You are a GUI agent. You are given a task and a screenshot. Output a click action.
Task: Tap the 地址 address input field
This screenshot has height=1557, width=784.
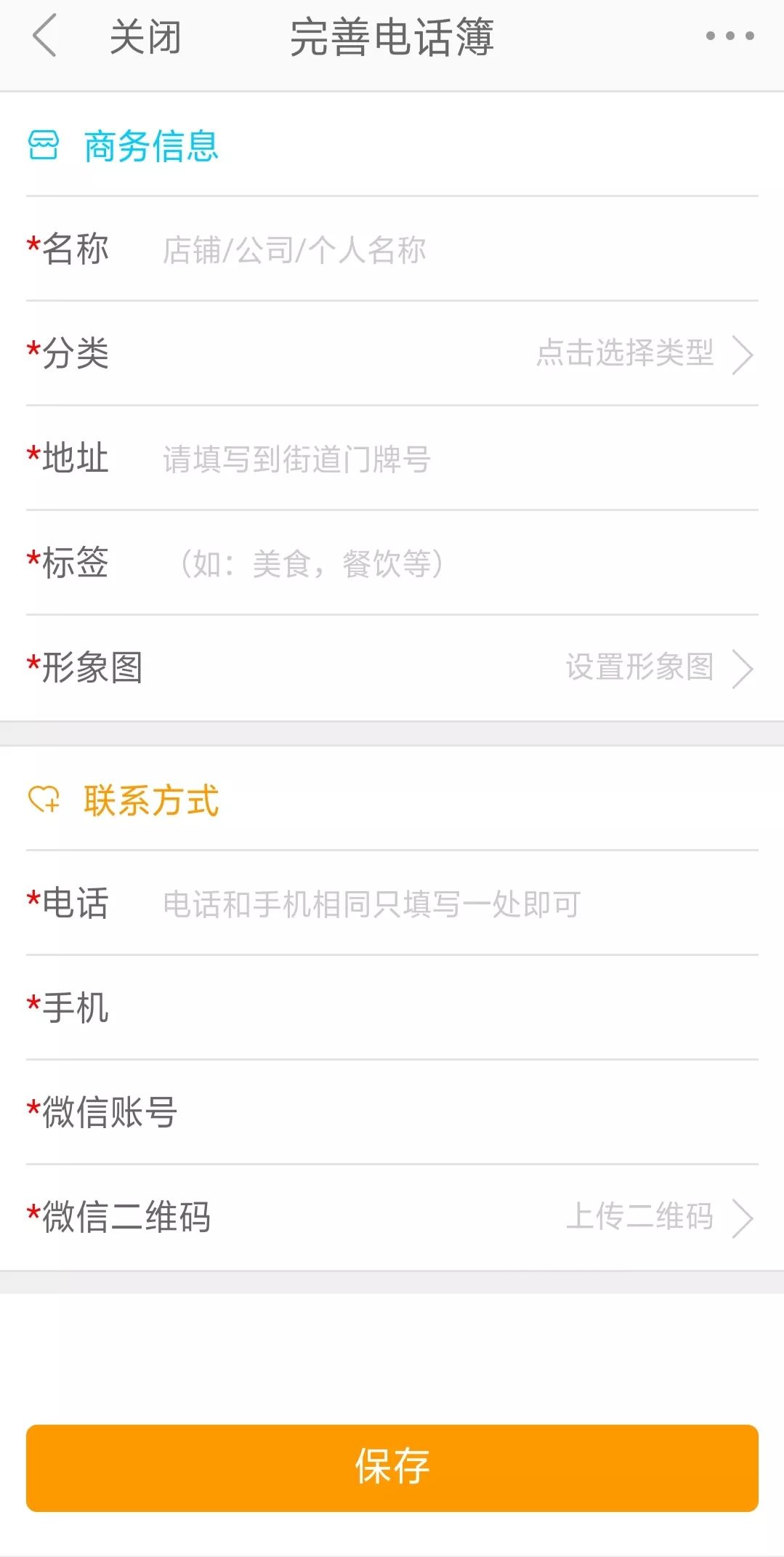pos(458,459)
